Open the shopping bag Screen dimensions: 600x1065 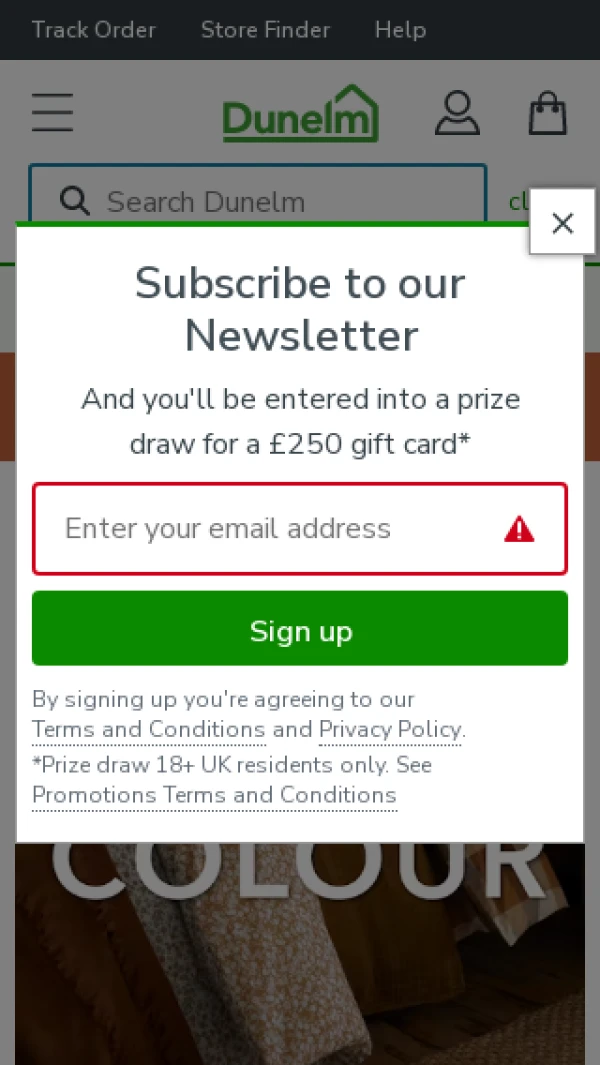pos(547,113)
